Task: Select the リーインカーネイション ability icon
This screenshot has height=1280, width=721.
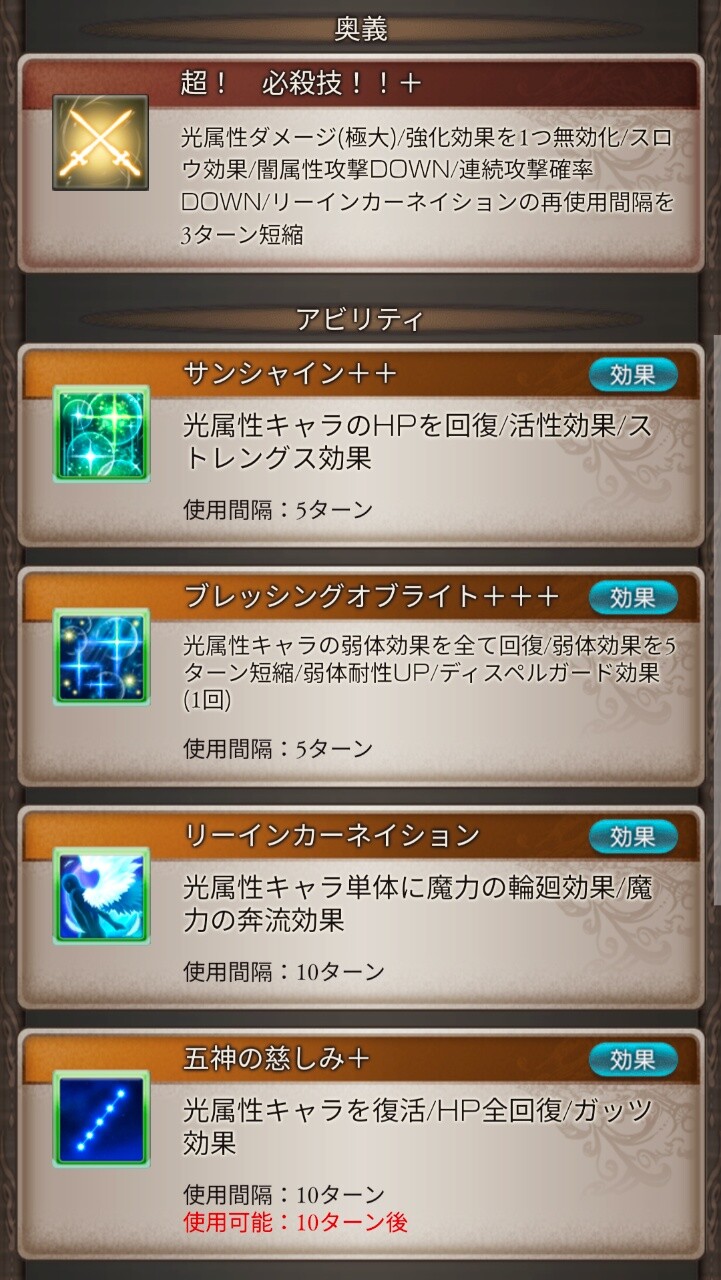Action: pyautogui.click(x=101, y=895)
